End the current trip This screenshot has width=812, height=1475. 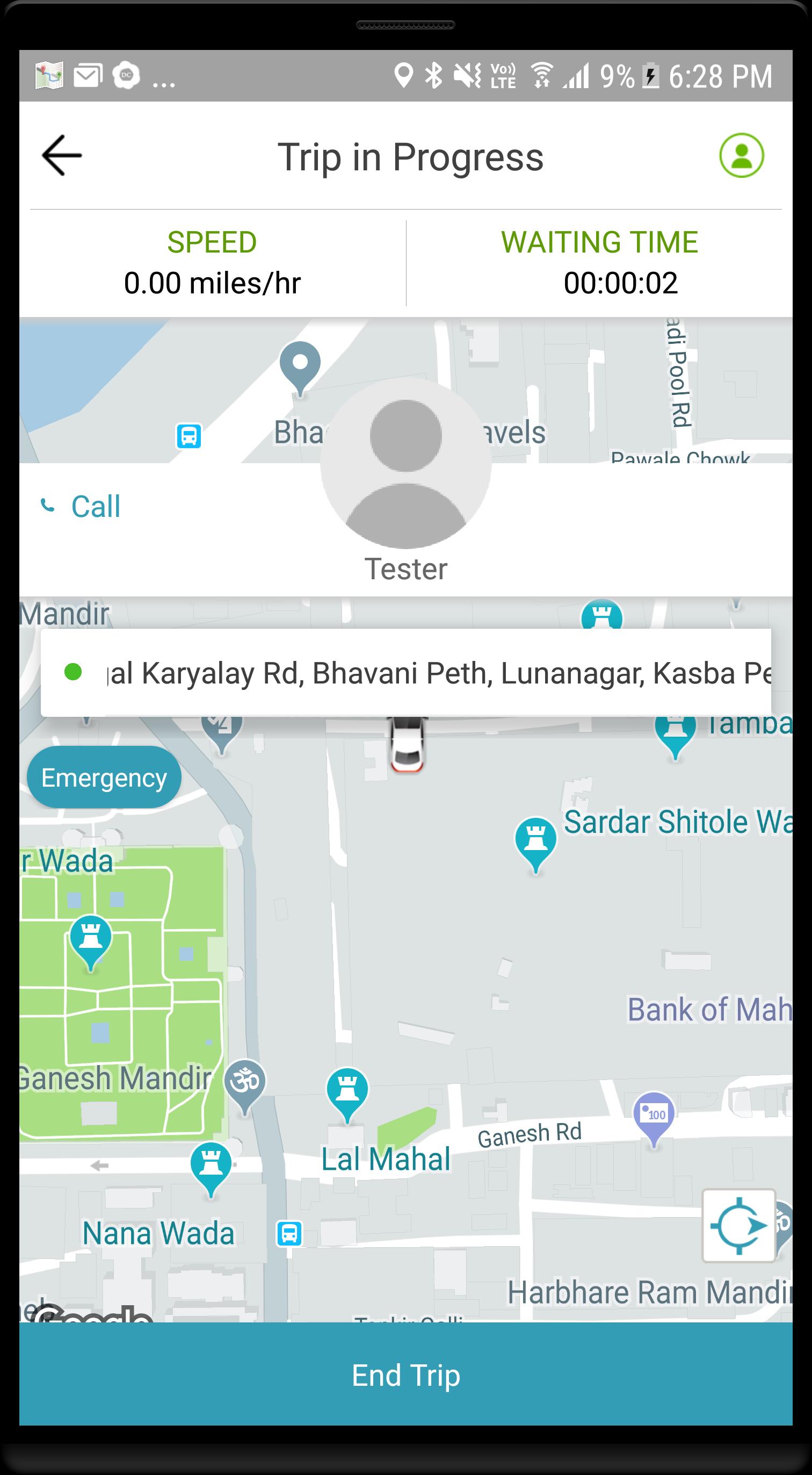[405, 1376]
